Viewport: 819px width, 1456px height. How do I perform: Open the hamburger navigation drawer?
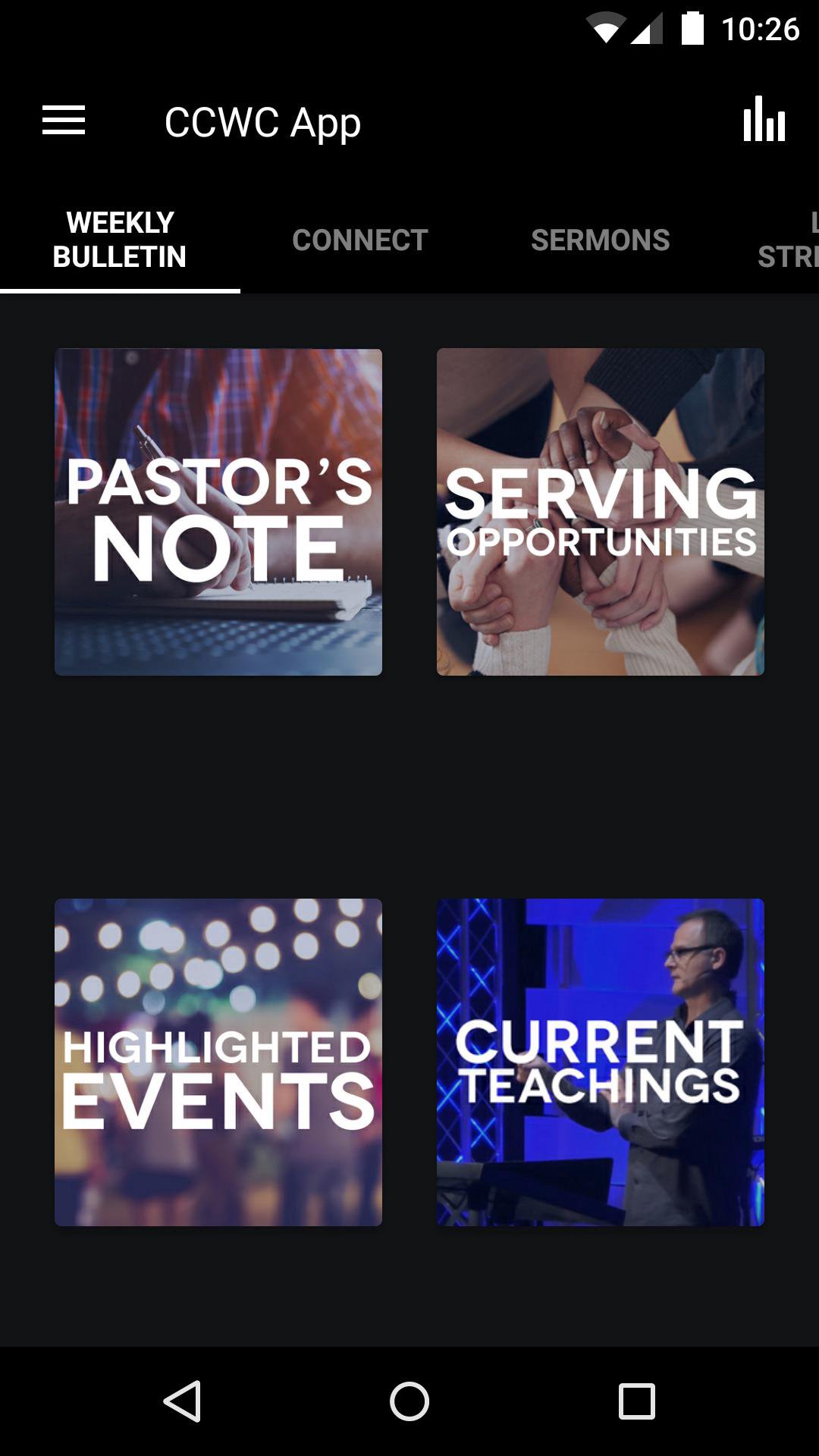click(x=64, y=121)
